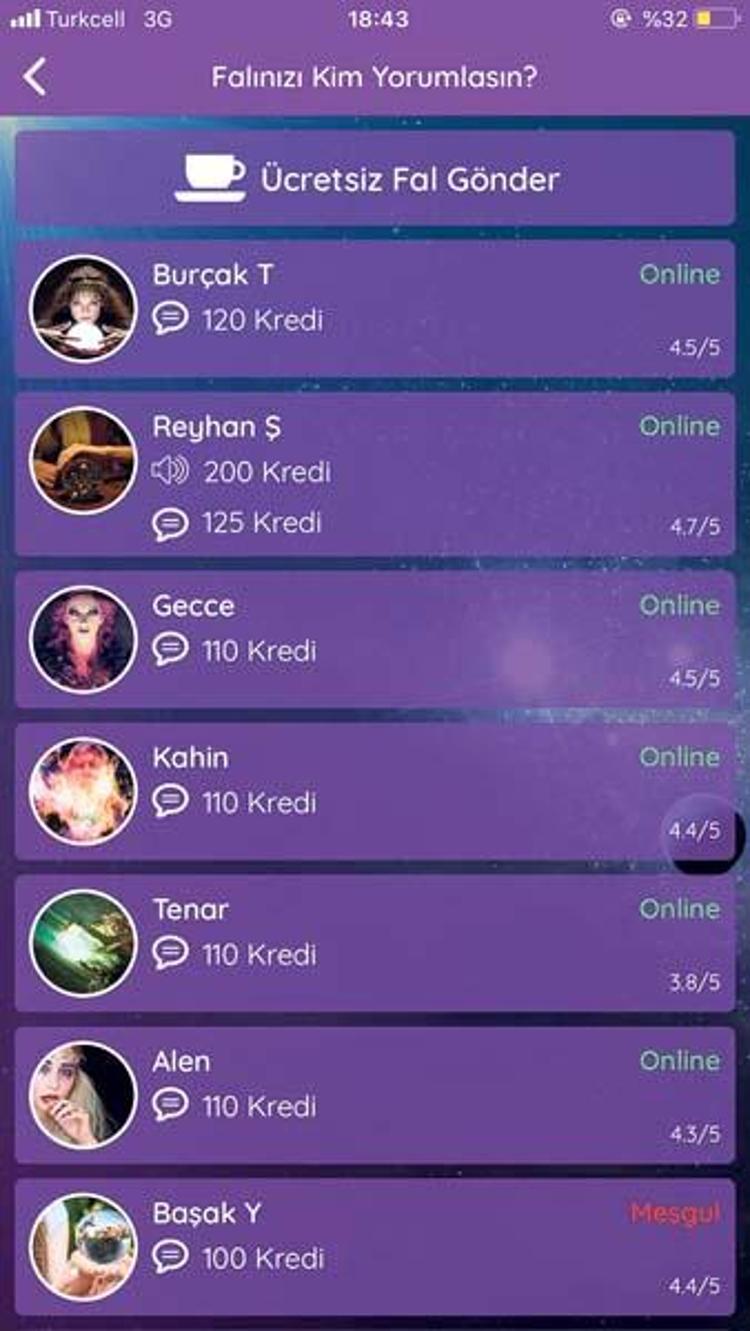The width and height of the screenshot is (750, 1331).
Task: Pick Kahin as your fortune reader
Action: (375, 792)
